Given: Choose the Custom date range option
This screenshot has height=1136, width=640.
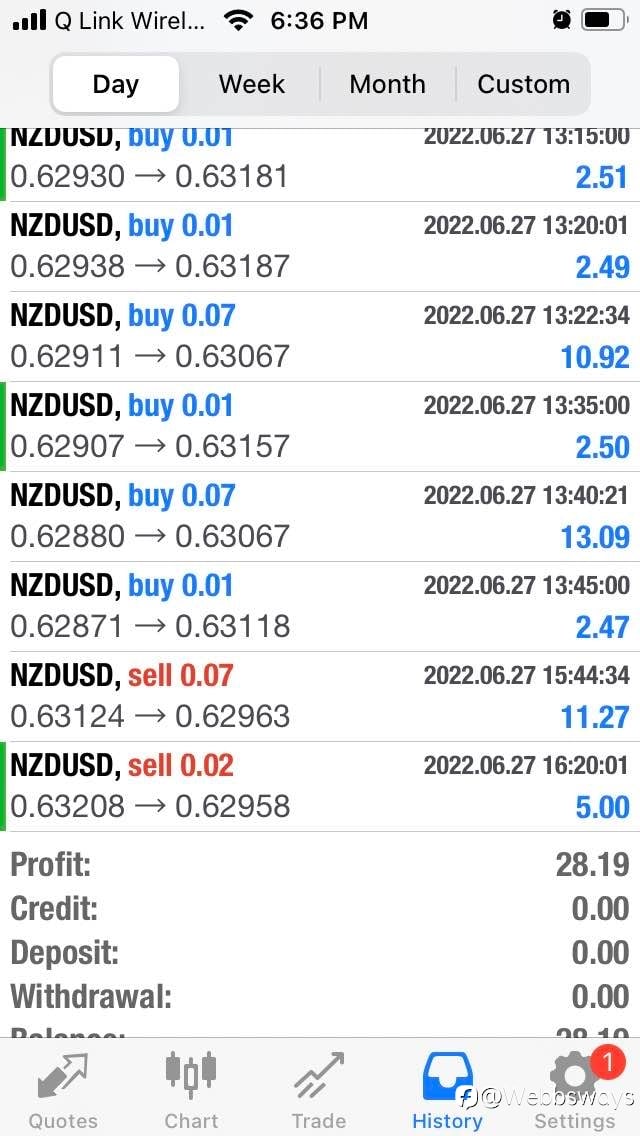Looking at the screenshot, I should [523, 84].
